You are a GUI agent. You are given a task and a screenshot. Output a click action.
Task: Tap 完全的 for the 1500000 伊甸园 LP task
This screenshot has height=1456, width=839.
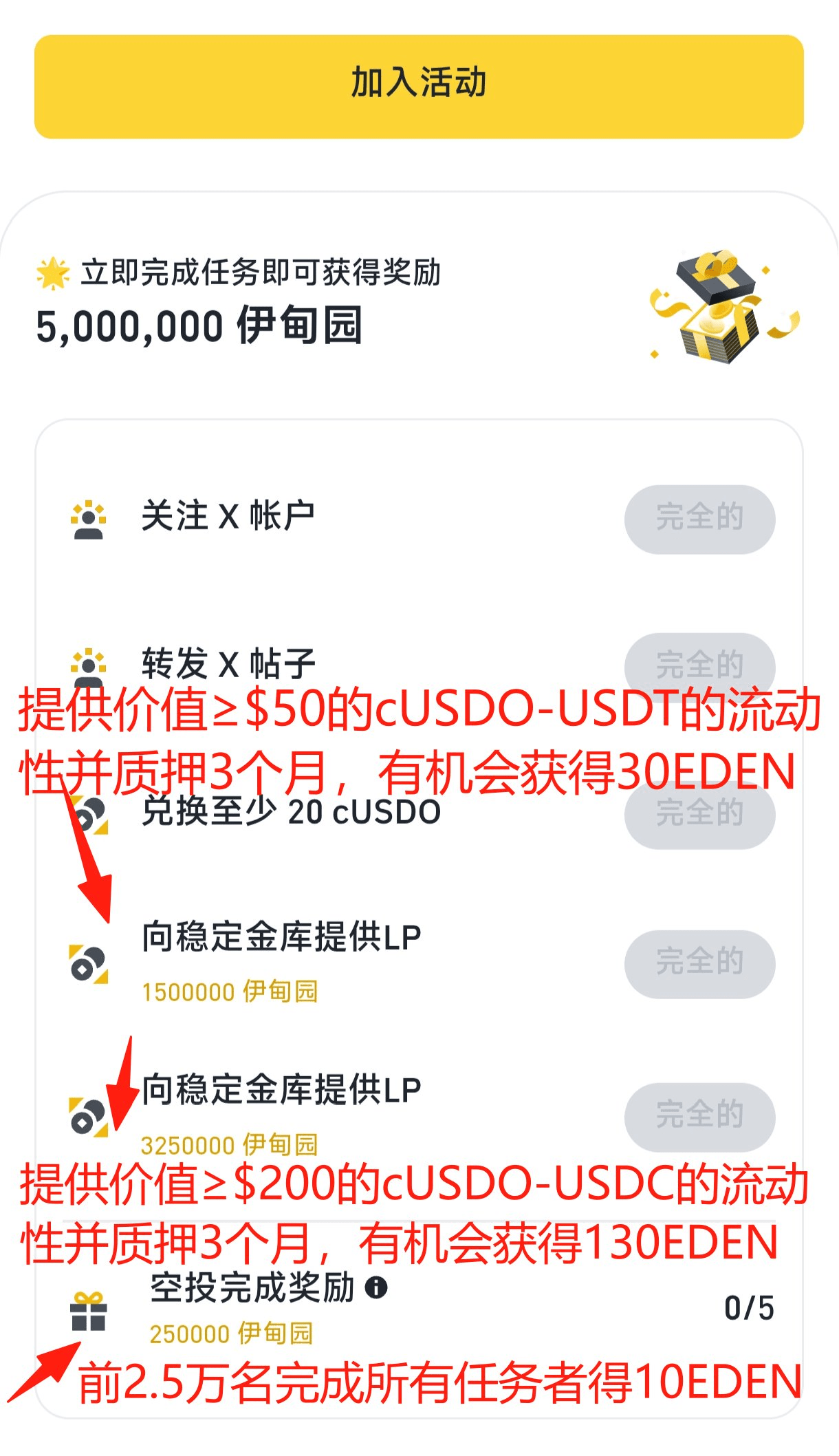click(x=699, y=964)
